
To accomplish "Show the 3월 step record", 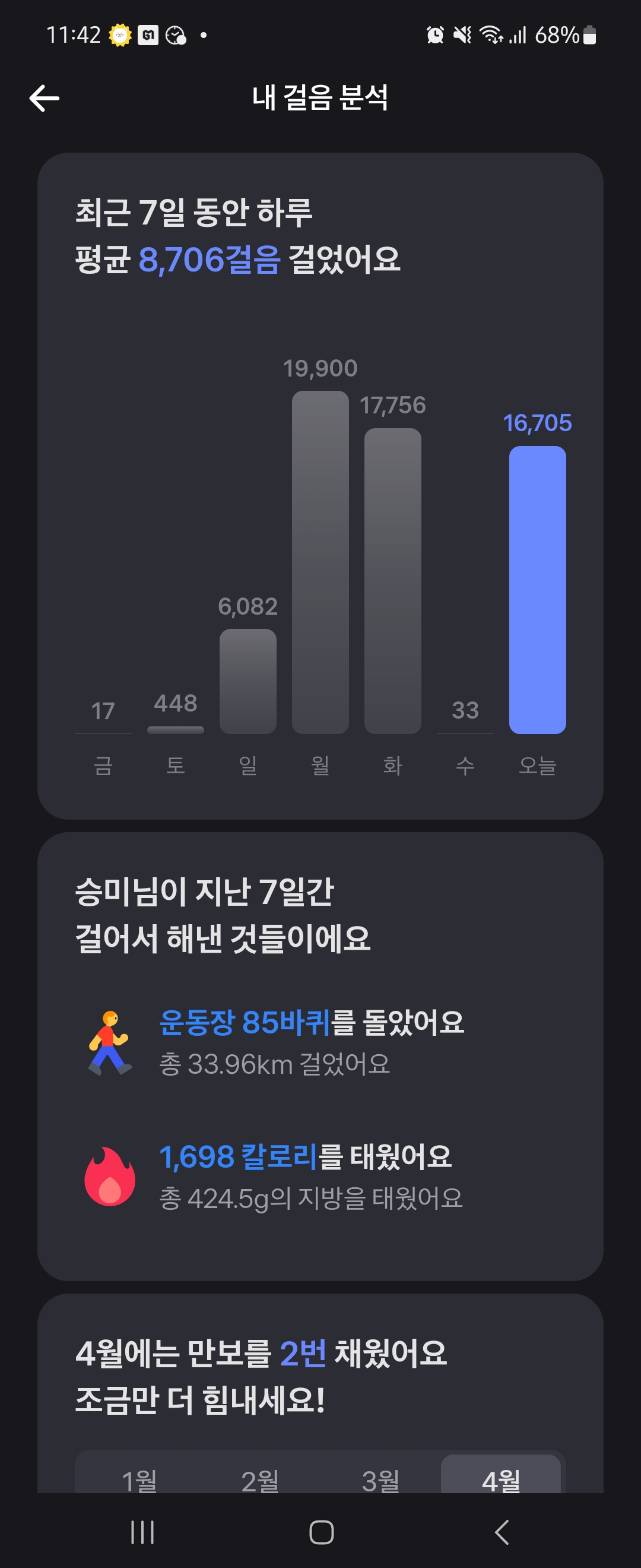I will [x=380, y=1479].
